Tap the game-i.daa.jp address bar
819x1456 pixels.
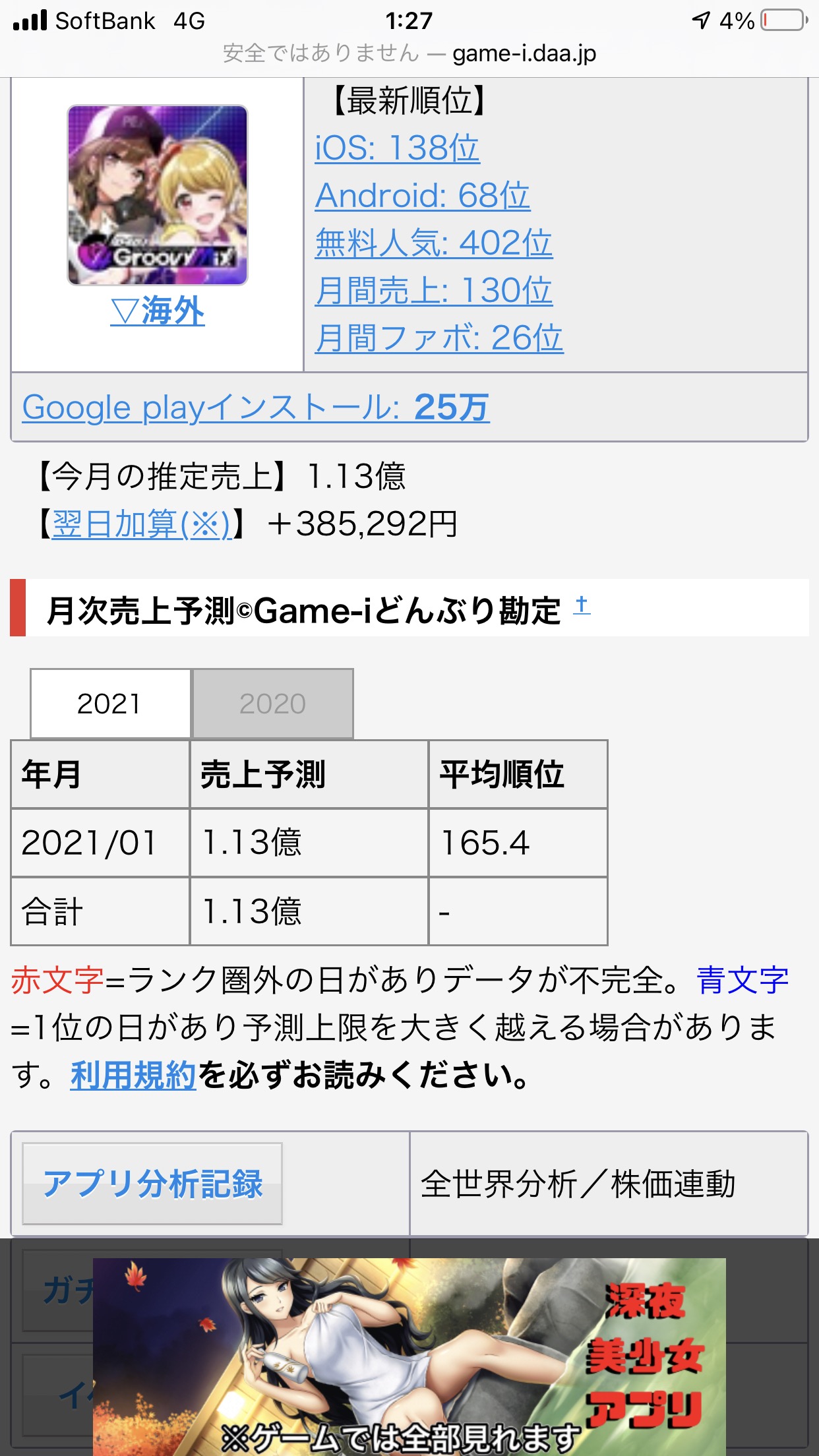[409, 53]
